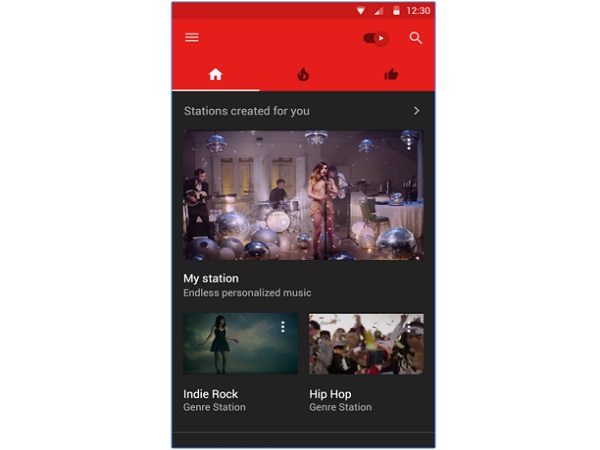Open the search icon
The width and height of the screenshot is (600, 450).
[x=416, y=38]
